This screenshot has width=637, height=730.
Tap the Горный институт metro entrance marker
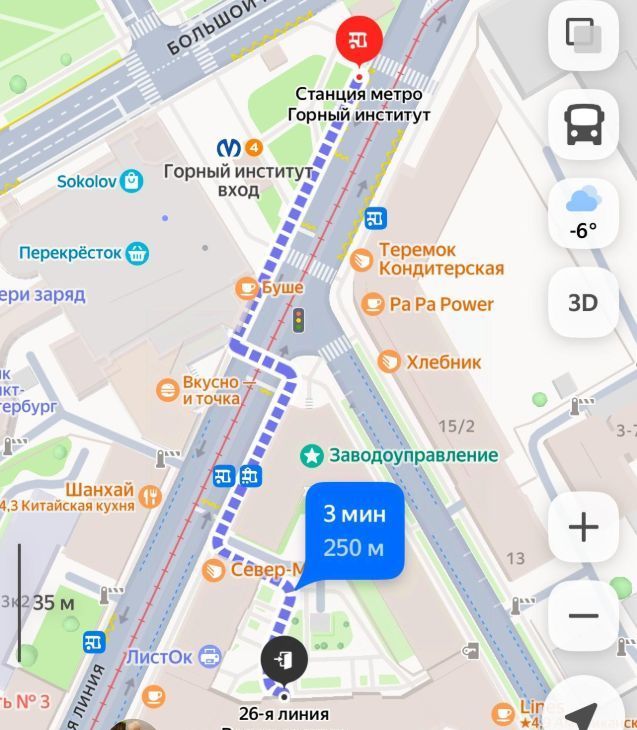(230, 148)
